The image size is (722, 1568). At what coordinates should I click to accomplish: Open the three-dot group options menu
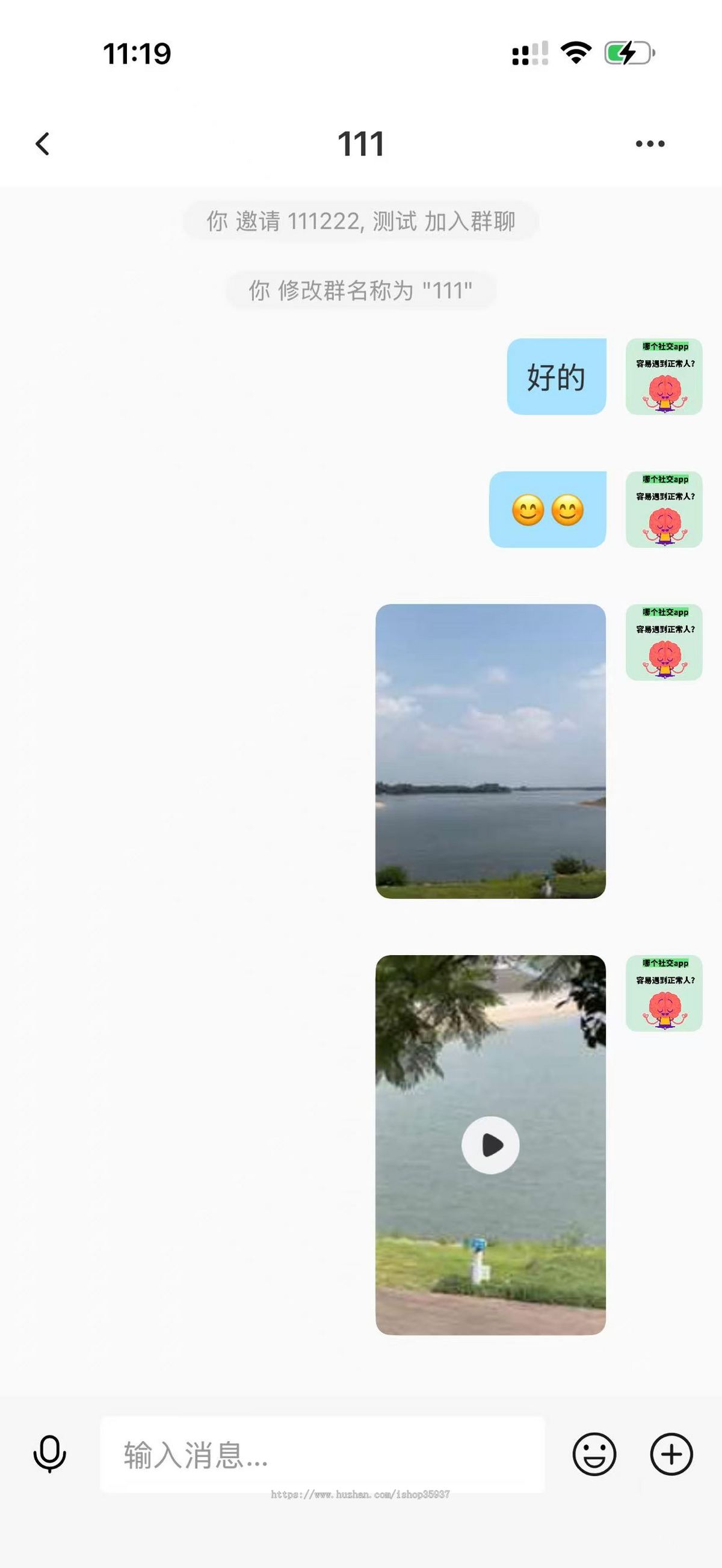click(650, 144)
